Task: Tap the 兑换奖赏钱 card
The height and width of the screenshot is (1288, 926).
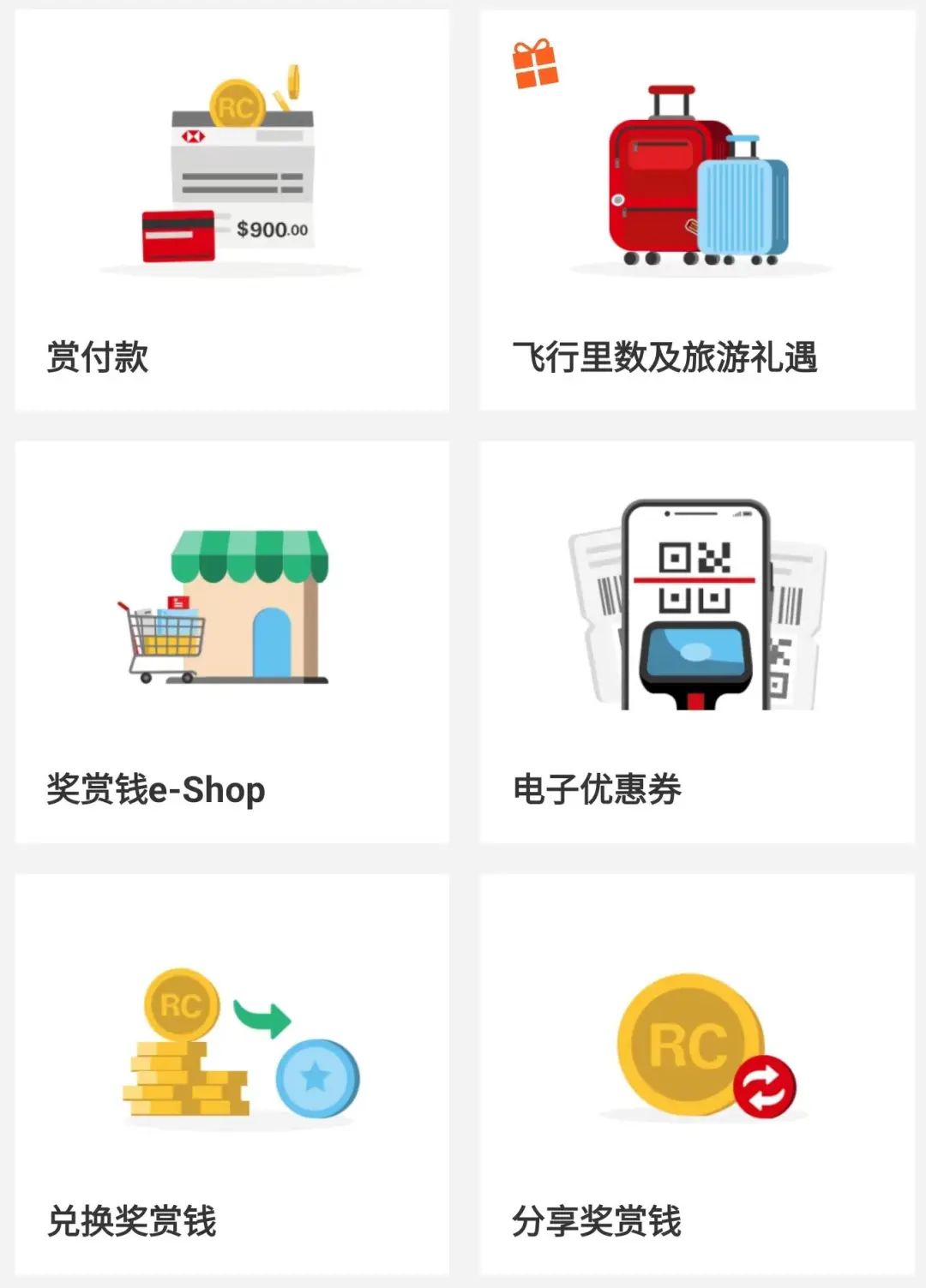Action: tap(231, 1075)
